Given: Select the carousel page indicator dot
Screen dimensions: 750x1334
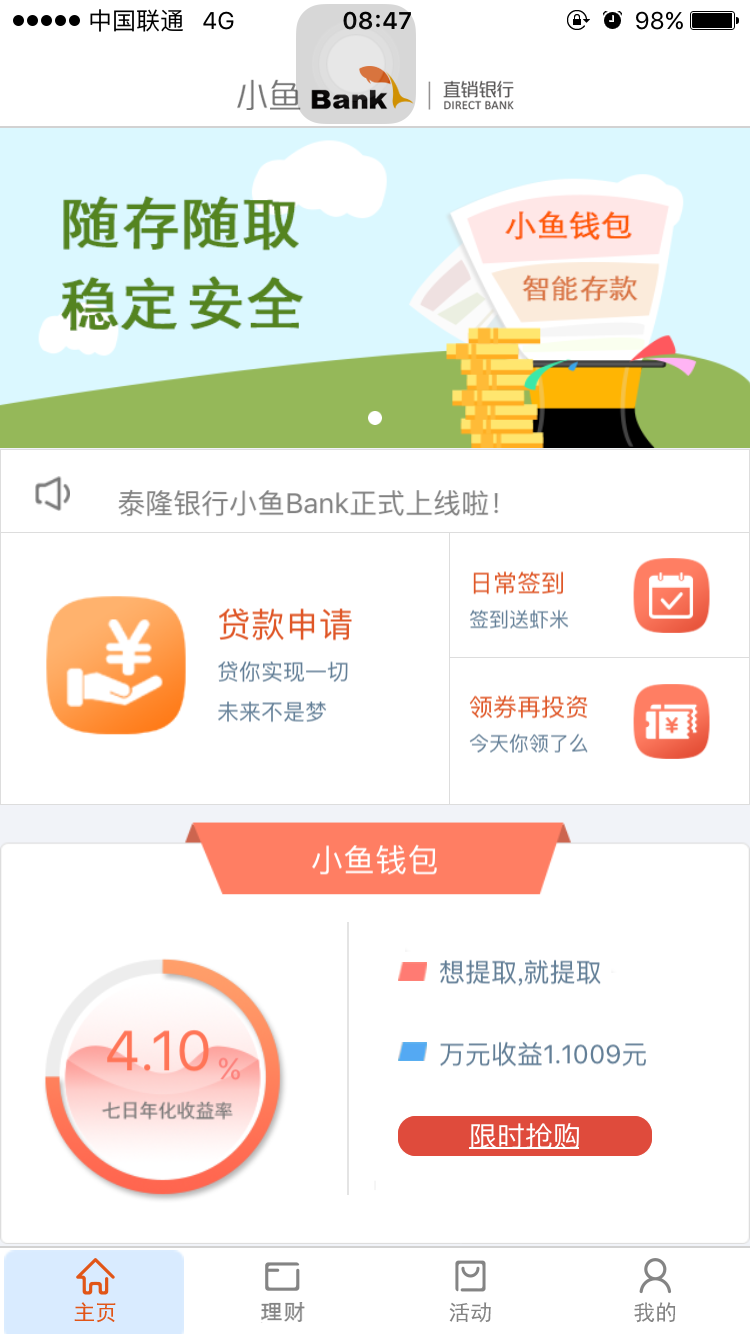Looking at the screenshot, I should pos(375,418).
